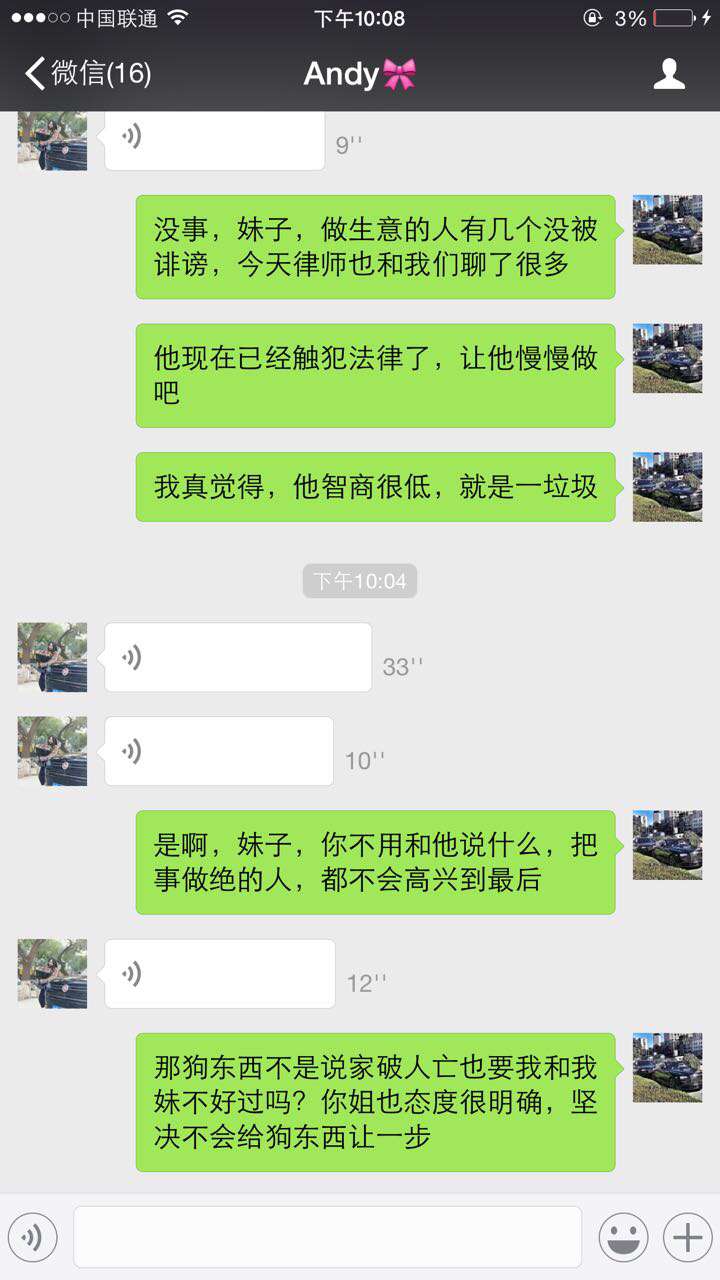720x1280 pixels.
Task: Go back to the WeChat chat list
Action: 88,74
